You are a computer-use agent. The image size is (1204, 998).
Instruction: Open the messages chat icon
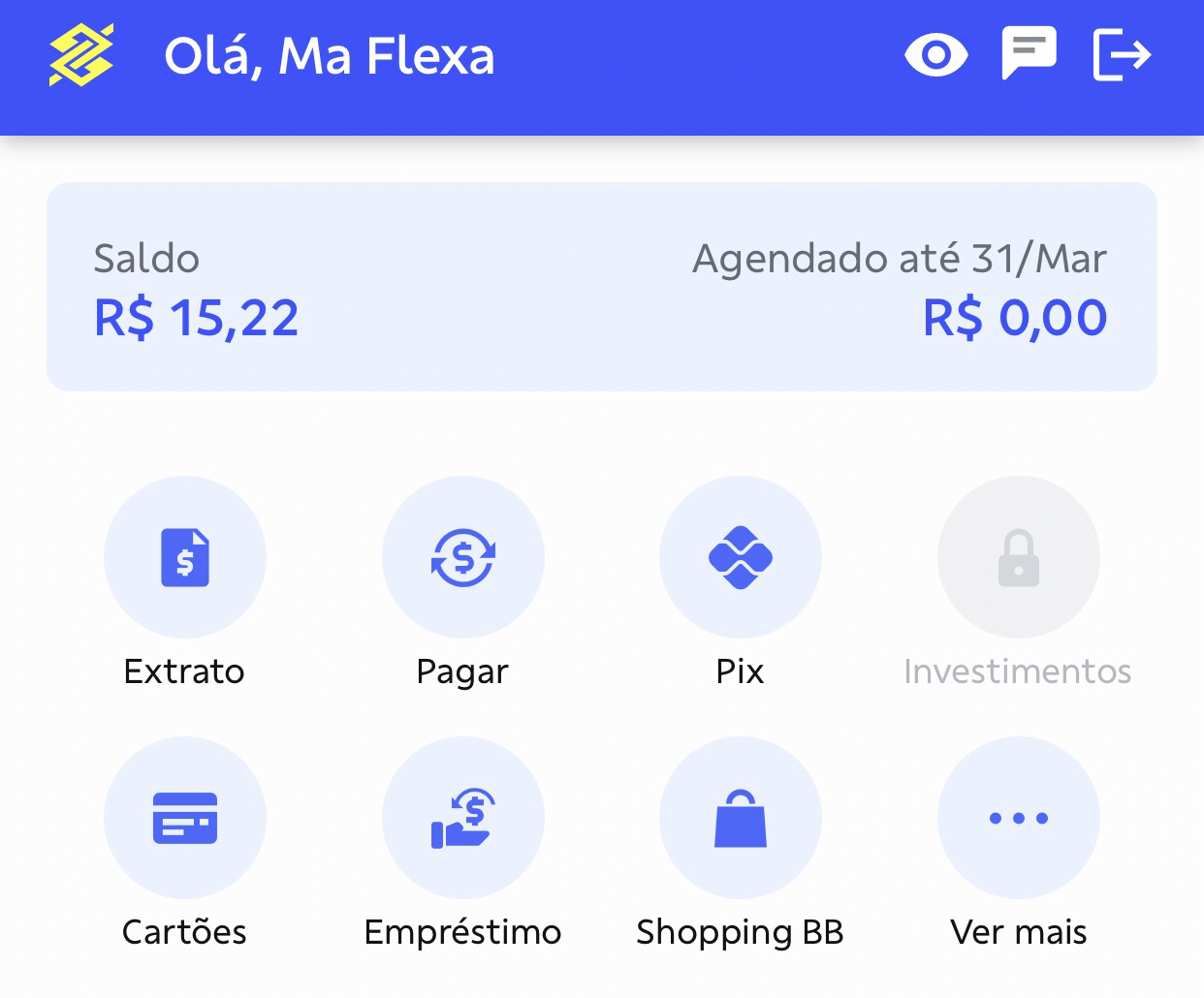pos(1029,53)
